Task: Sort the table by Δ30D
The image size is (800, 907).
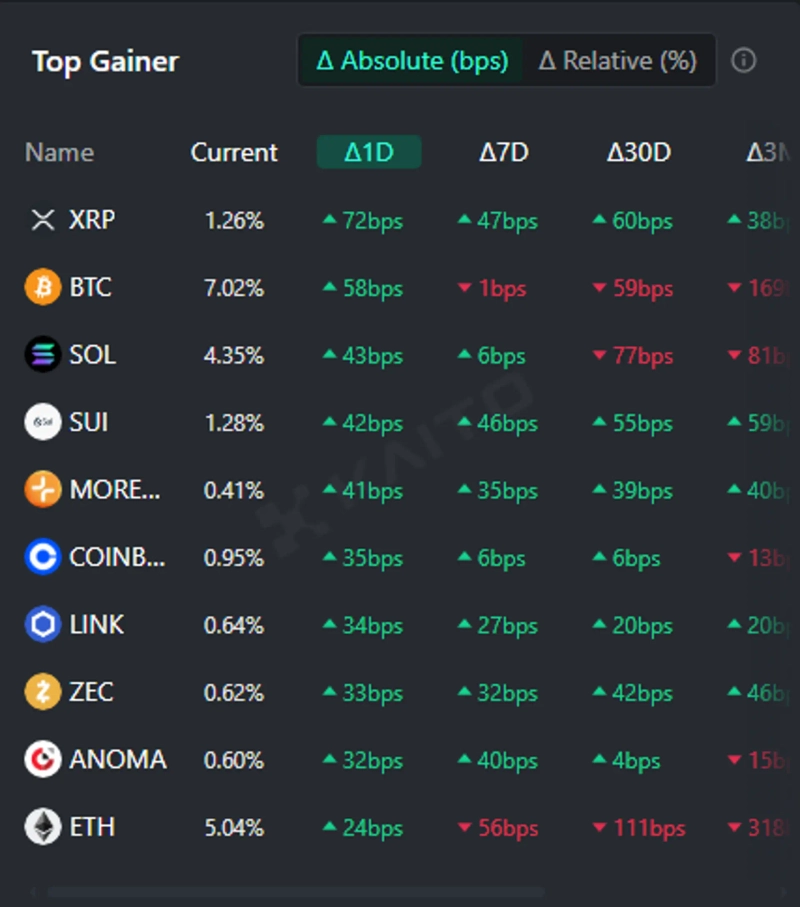Action: point(639,152)
